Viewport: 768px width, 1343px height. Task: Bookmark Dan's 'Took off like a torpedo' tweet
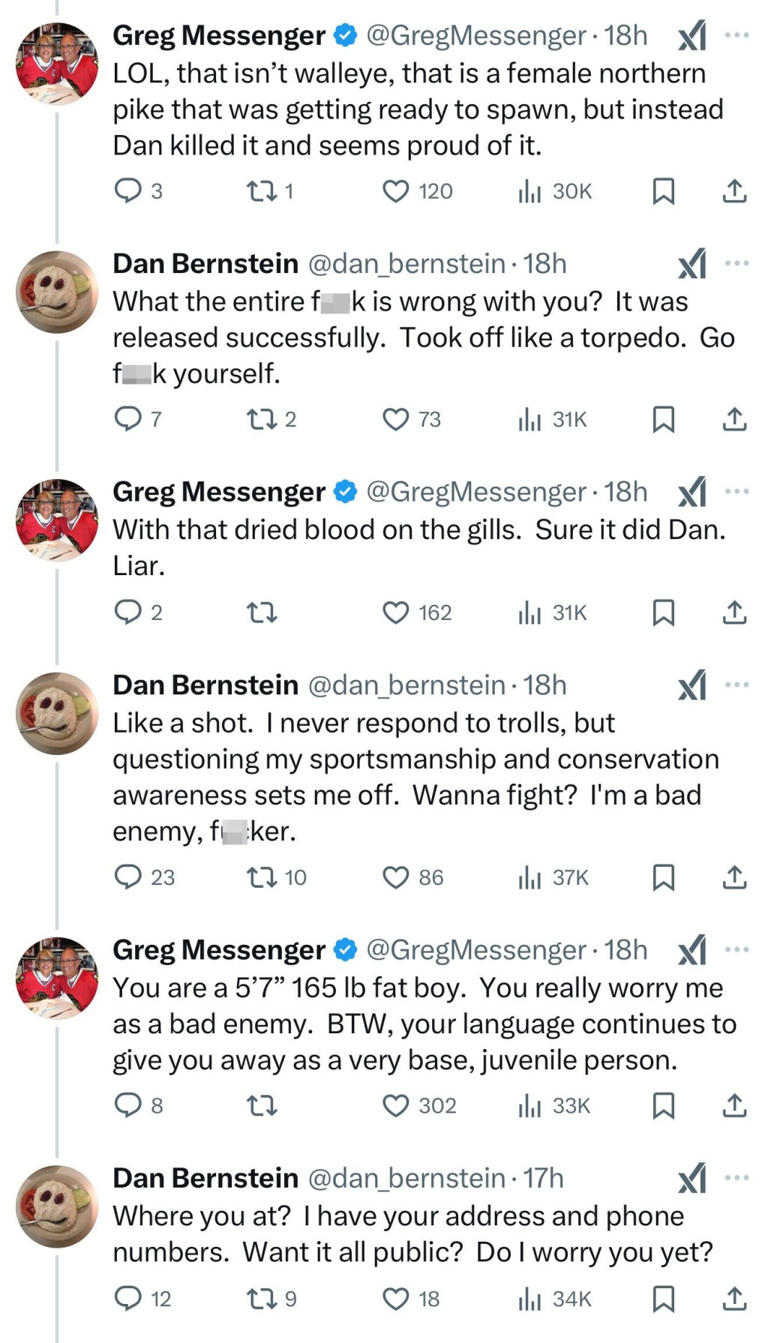click(x=662, y=419)
